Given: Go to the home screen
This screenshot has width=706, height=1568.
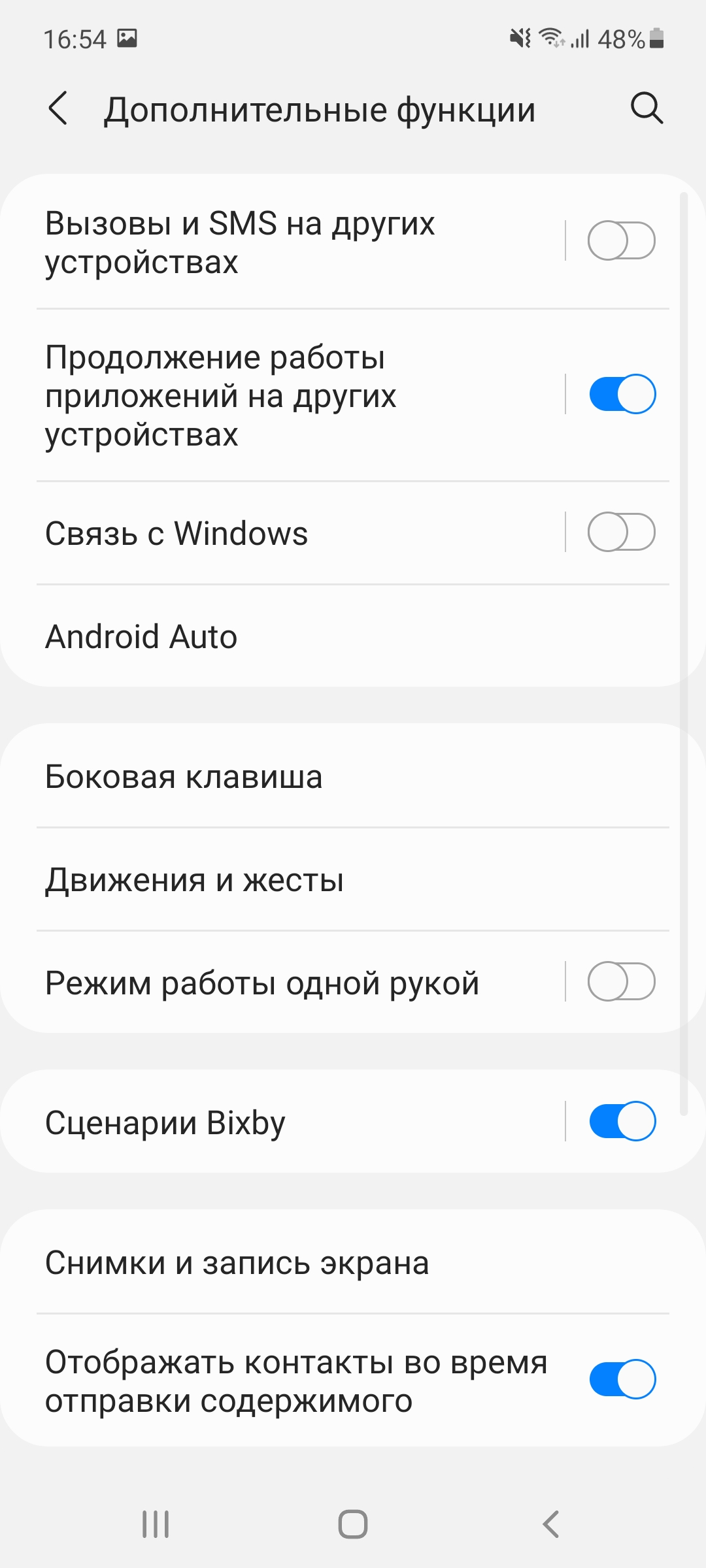Looking at the screenshot, I should 353,1524.
